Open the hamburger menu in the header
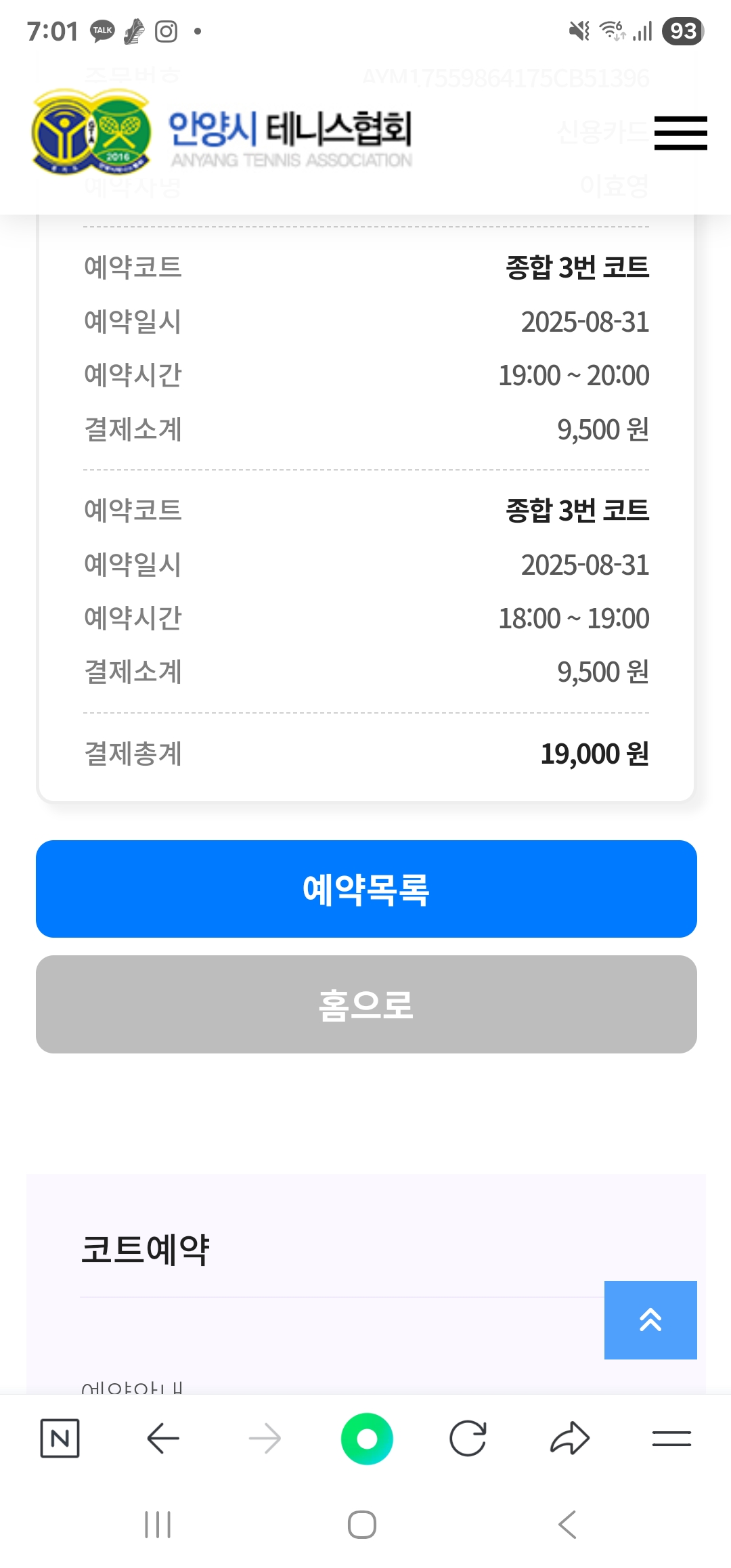The height and width of the screenshot is (1568, 731). point(680,133)
